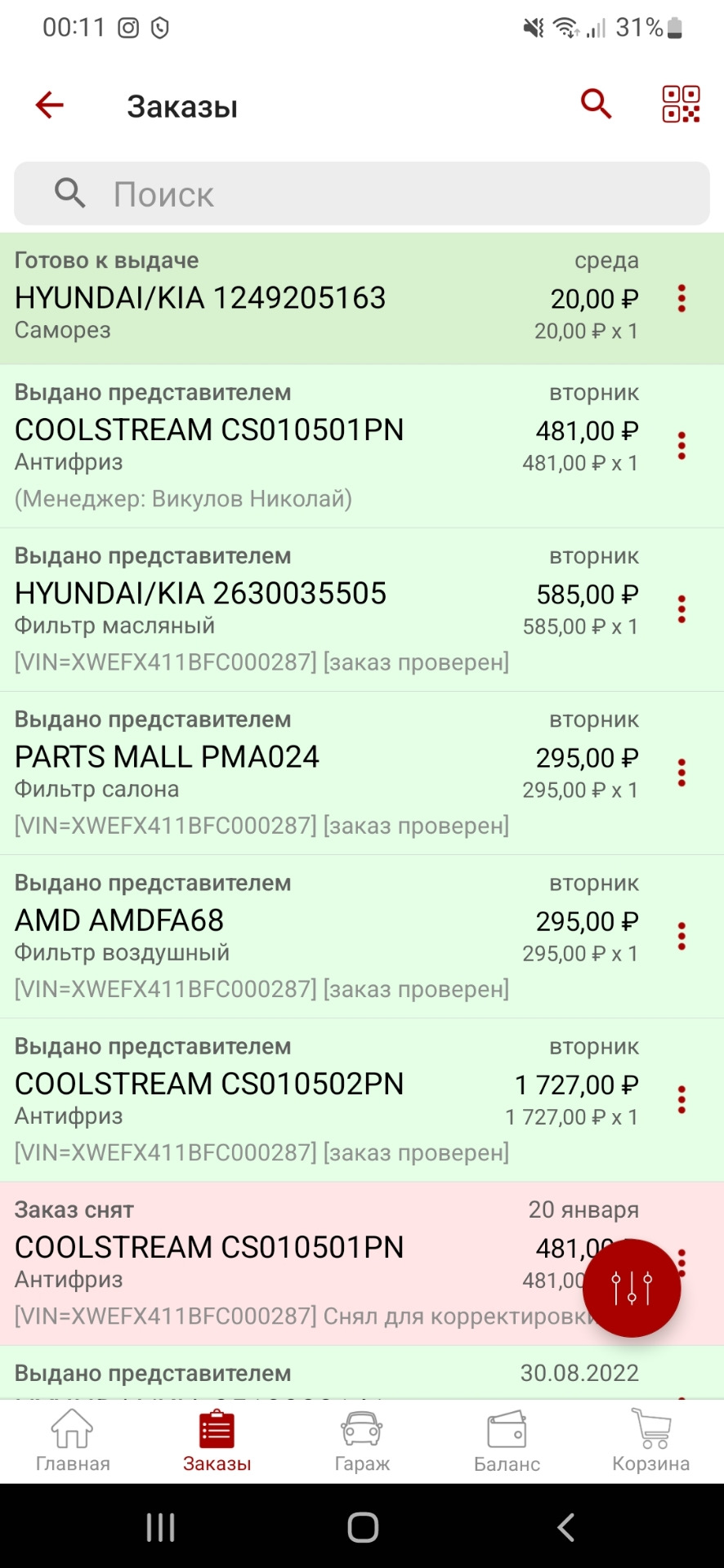Open options menu for PARTS MALL PMA024 order
724x1568 pixels.
[x=682, y=772]
